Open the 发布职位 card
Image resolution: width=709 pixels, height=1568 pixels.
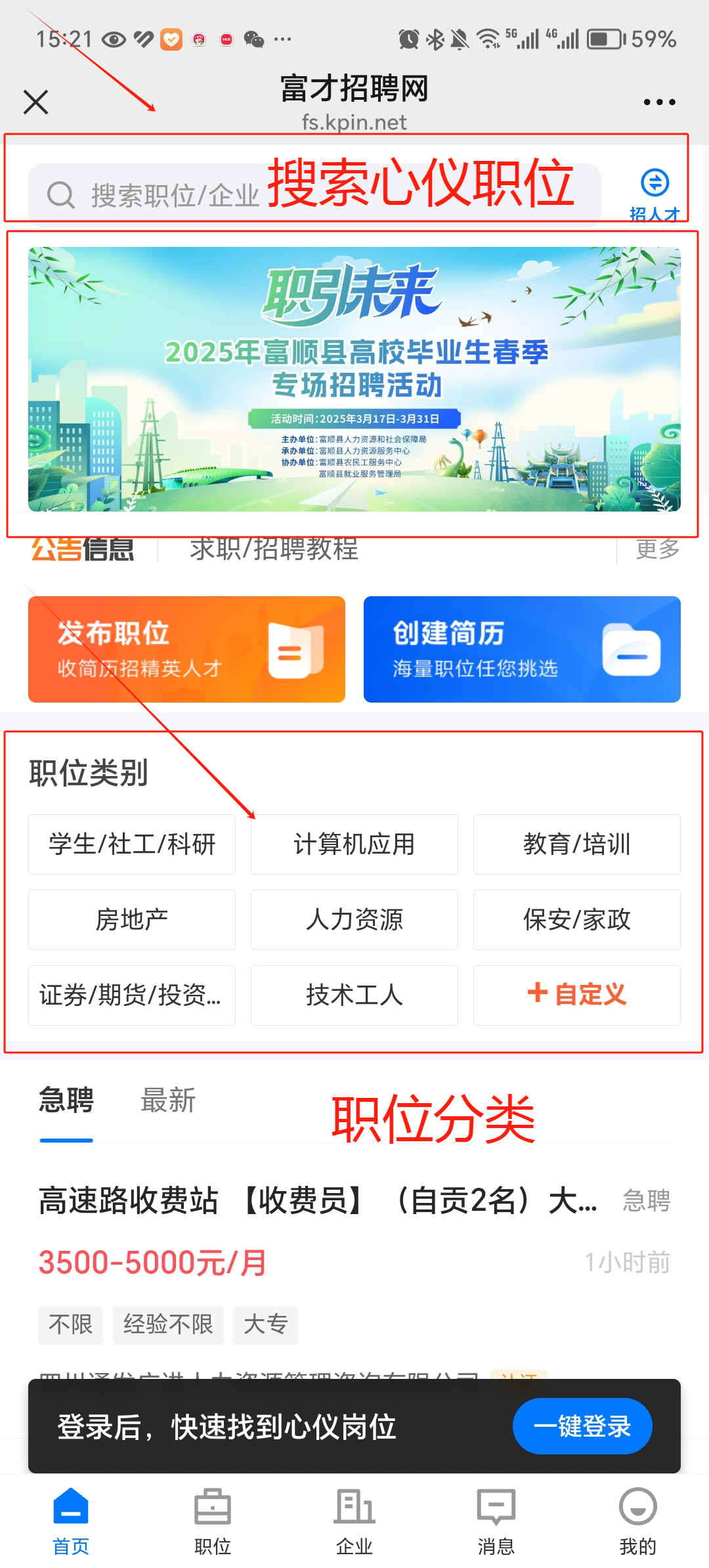coord(186,649)
